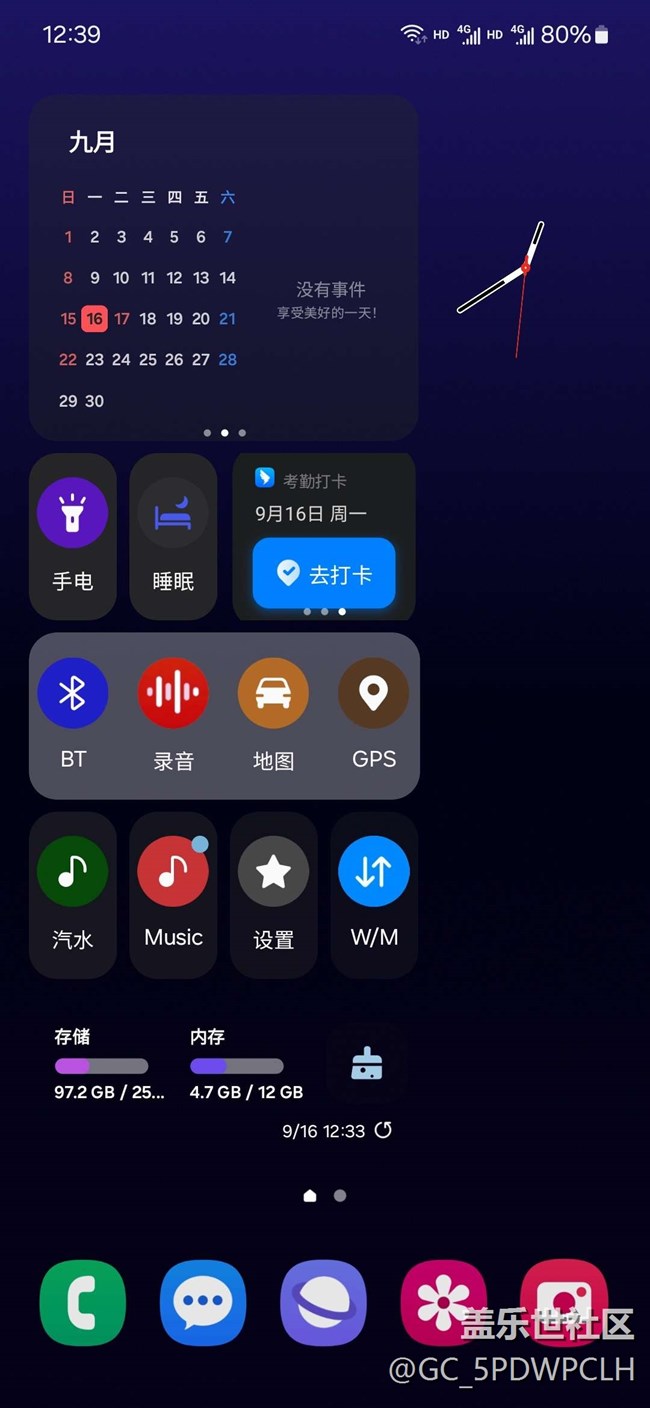Screen dimensions: 650x1408
Task: Open the 睡眠 sleep mode shortcut
Action: 173,514
